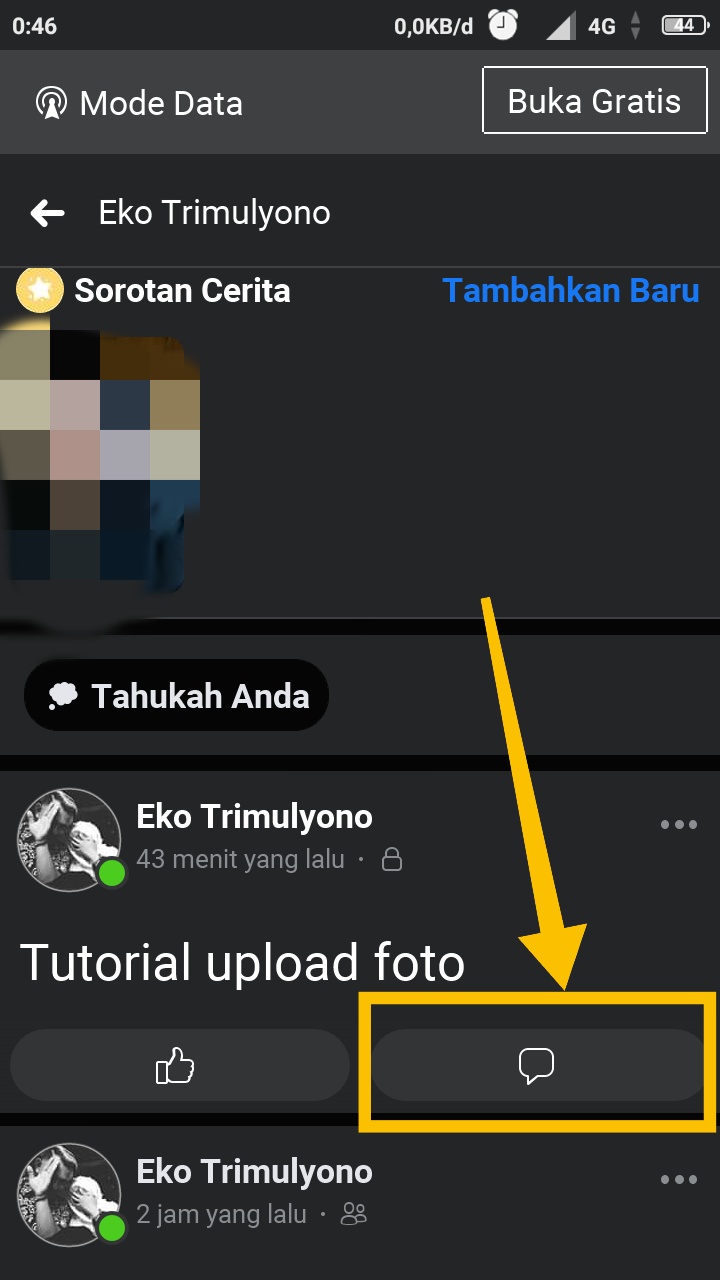Tap the profile picture on the 2 jam post

[68, 1194]
